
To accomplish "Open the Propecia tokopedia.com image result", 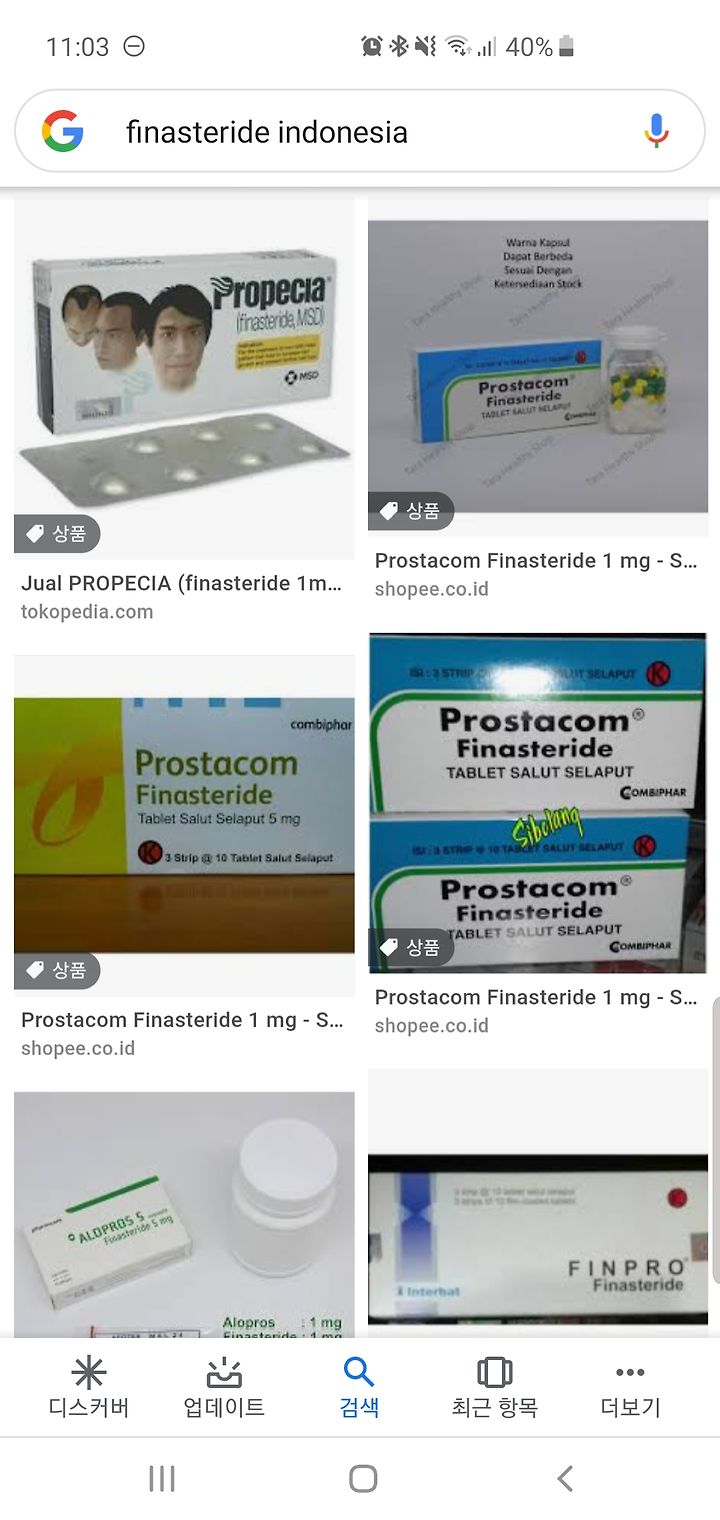I will click(184, 379).
